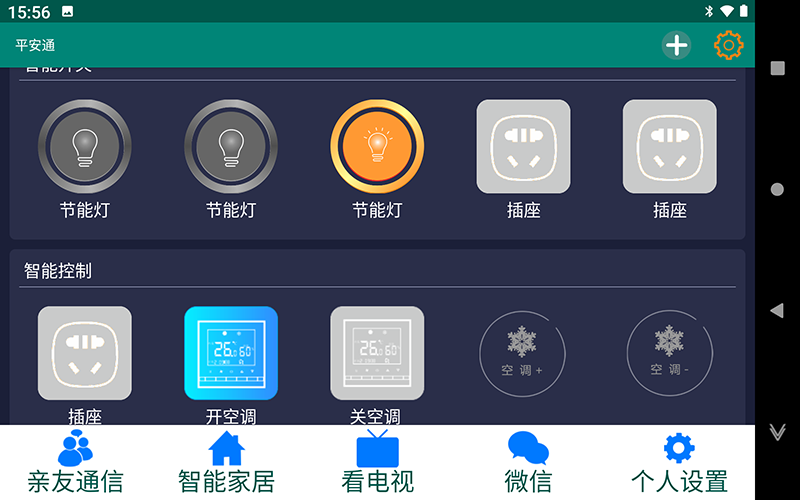
Task: Go to the 微信 tab
Action: [528, 463]
